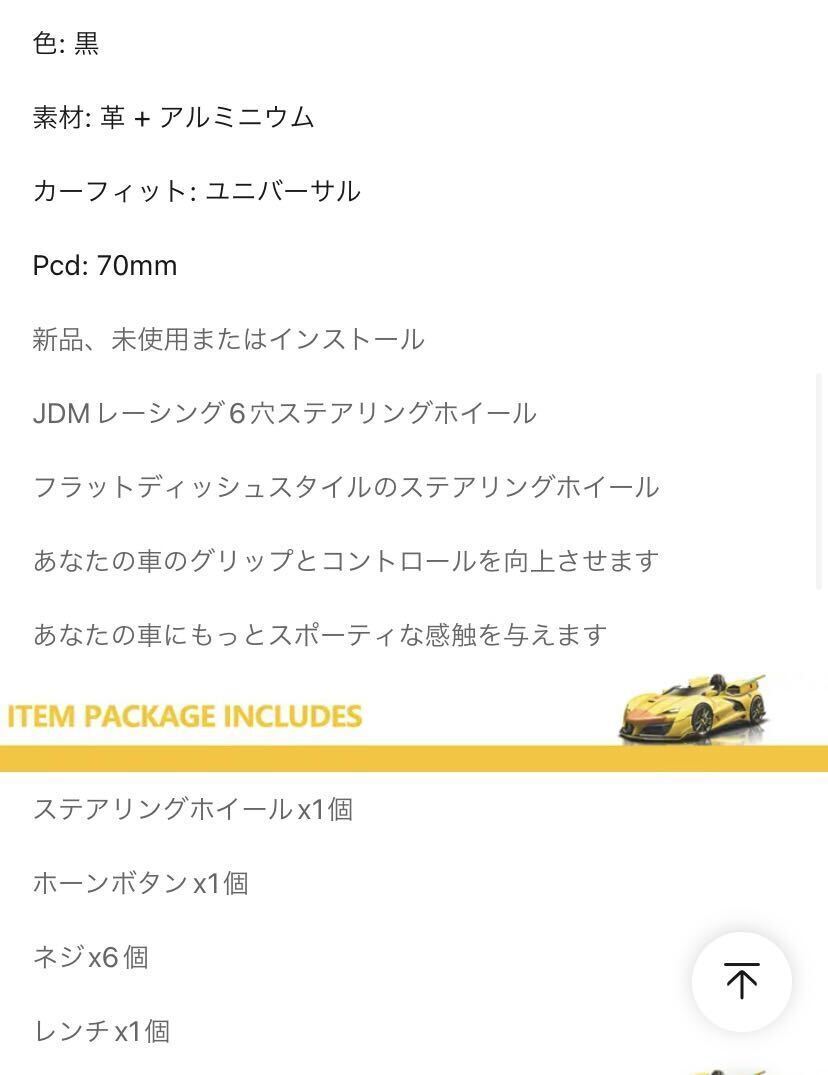Select the line 素材: 革 + アルミニウム
Screen dimensions: 828x1075
172,117
